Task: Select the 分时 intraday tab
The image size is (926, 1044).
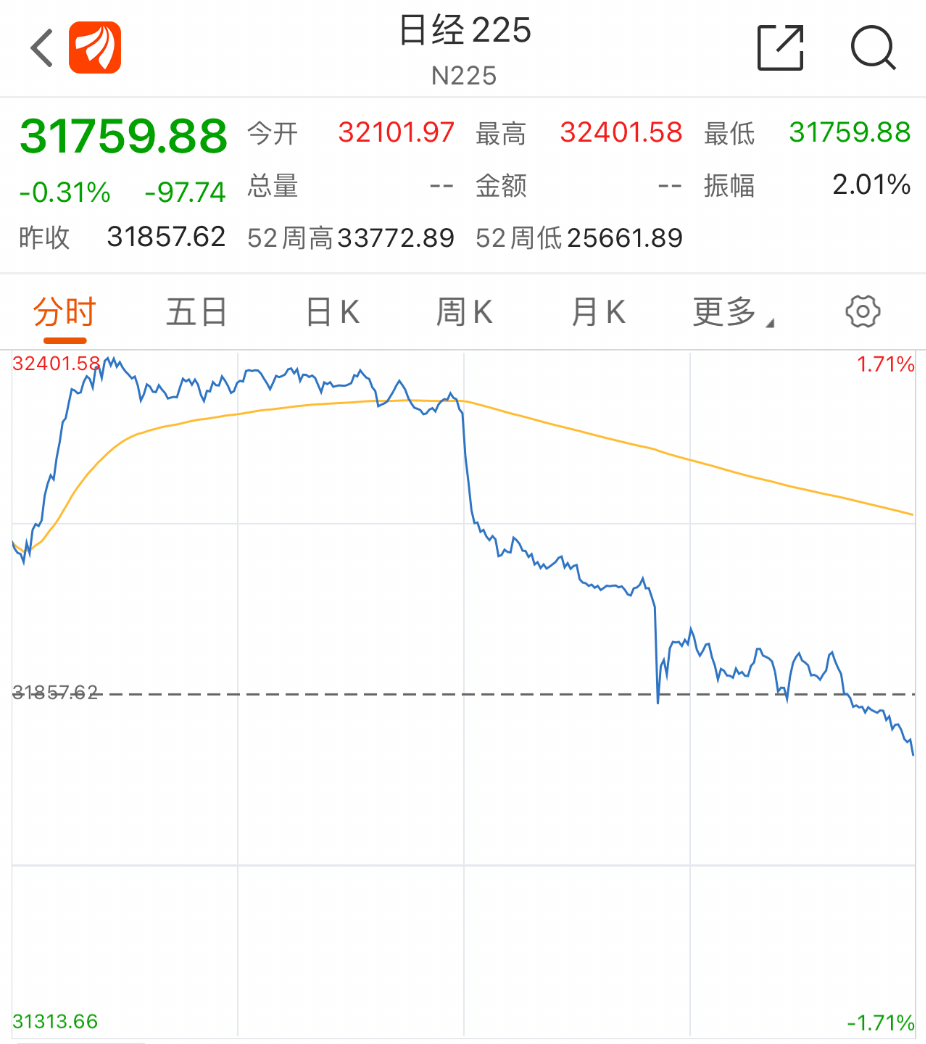Action: (x=64, y=312)
